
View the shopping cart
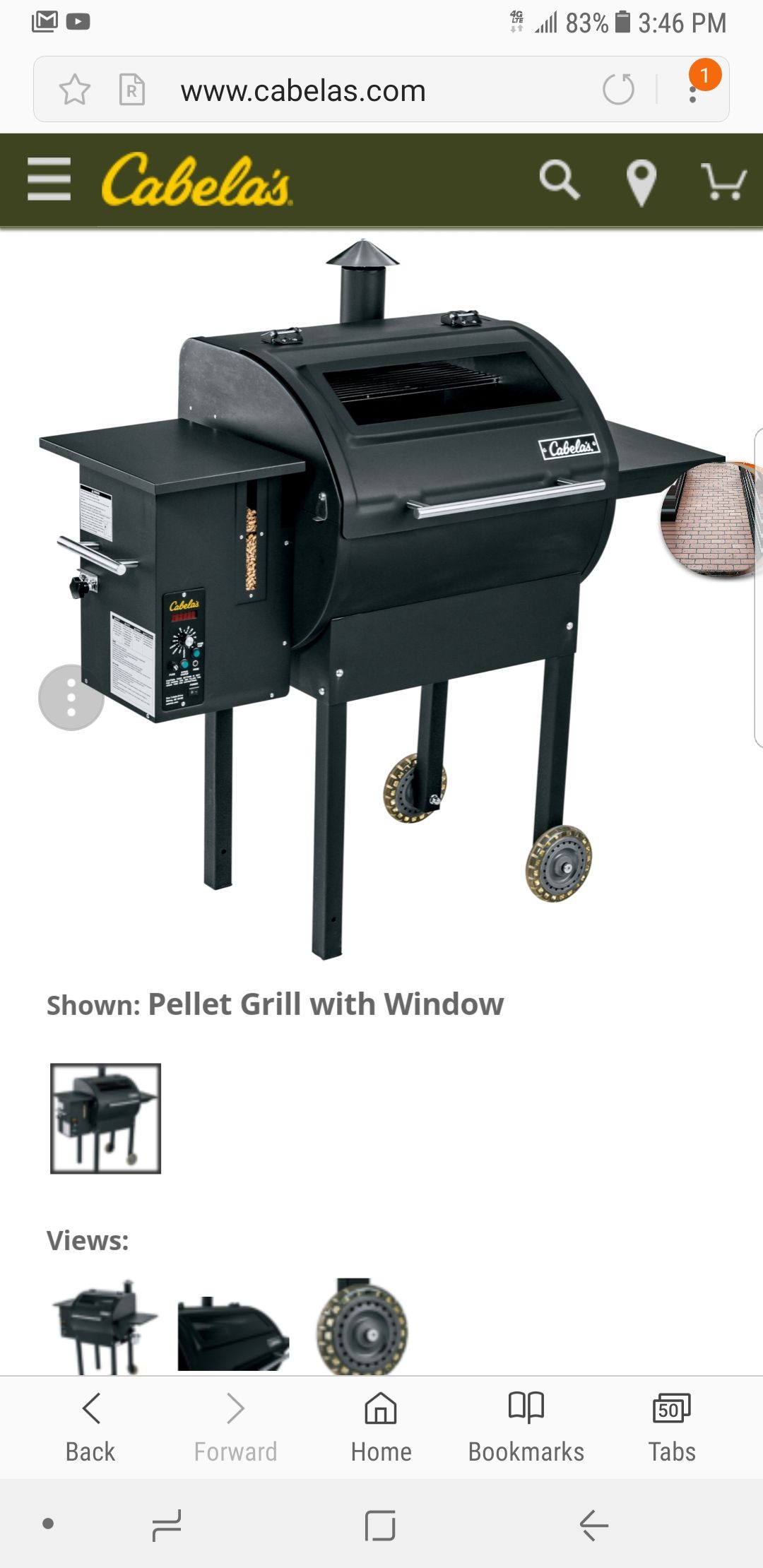point(723,182)
